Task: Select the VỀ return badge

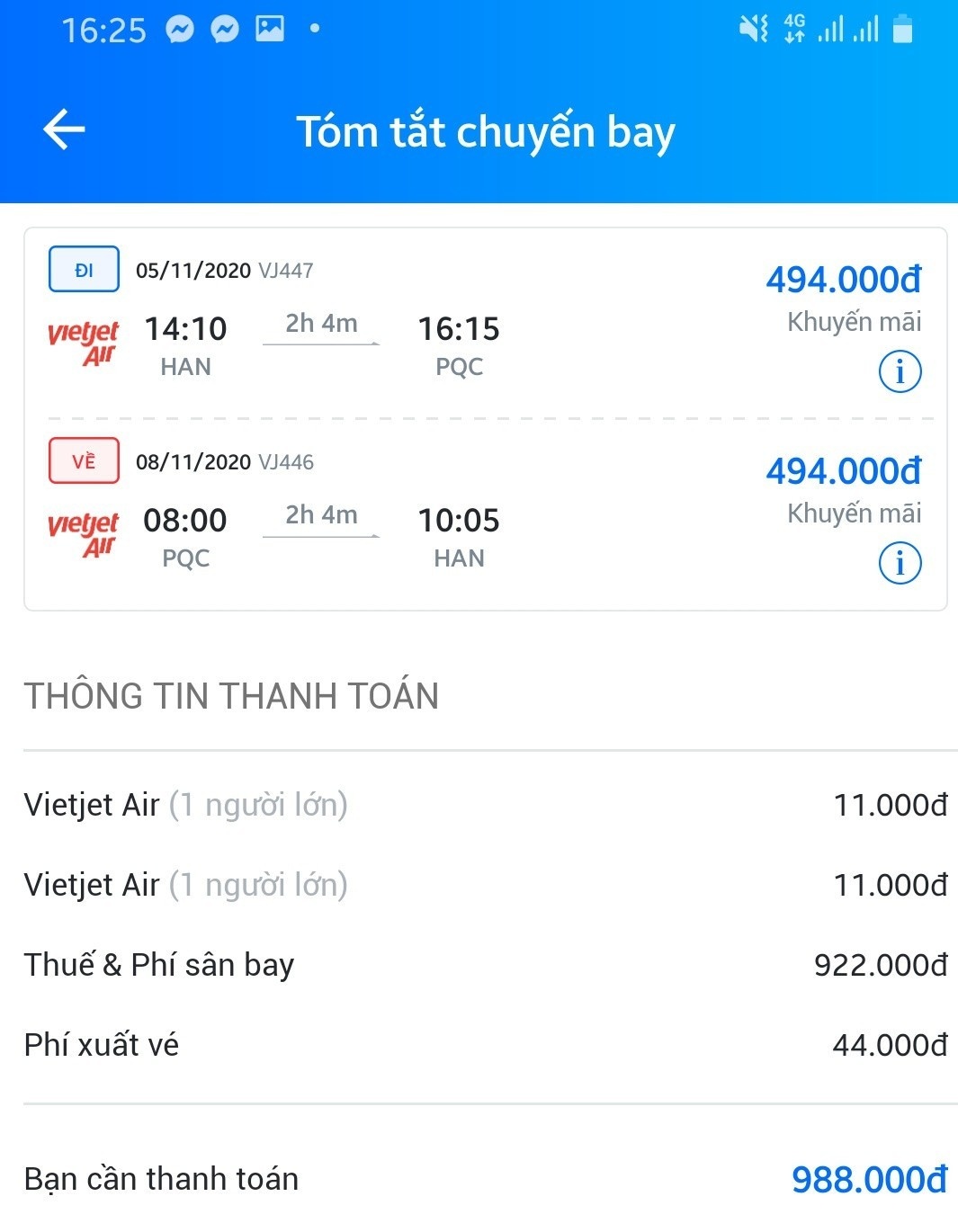Action: point(83,460)
